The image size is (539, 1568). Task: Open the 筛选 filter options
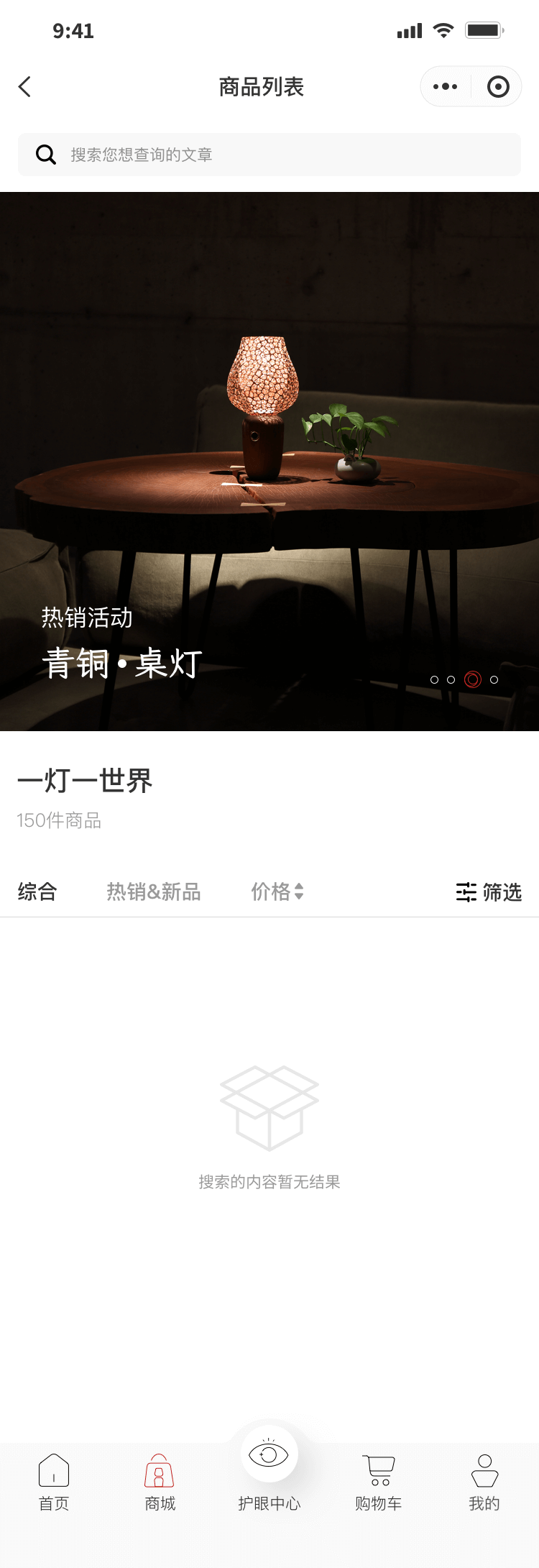click(489, 892)
